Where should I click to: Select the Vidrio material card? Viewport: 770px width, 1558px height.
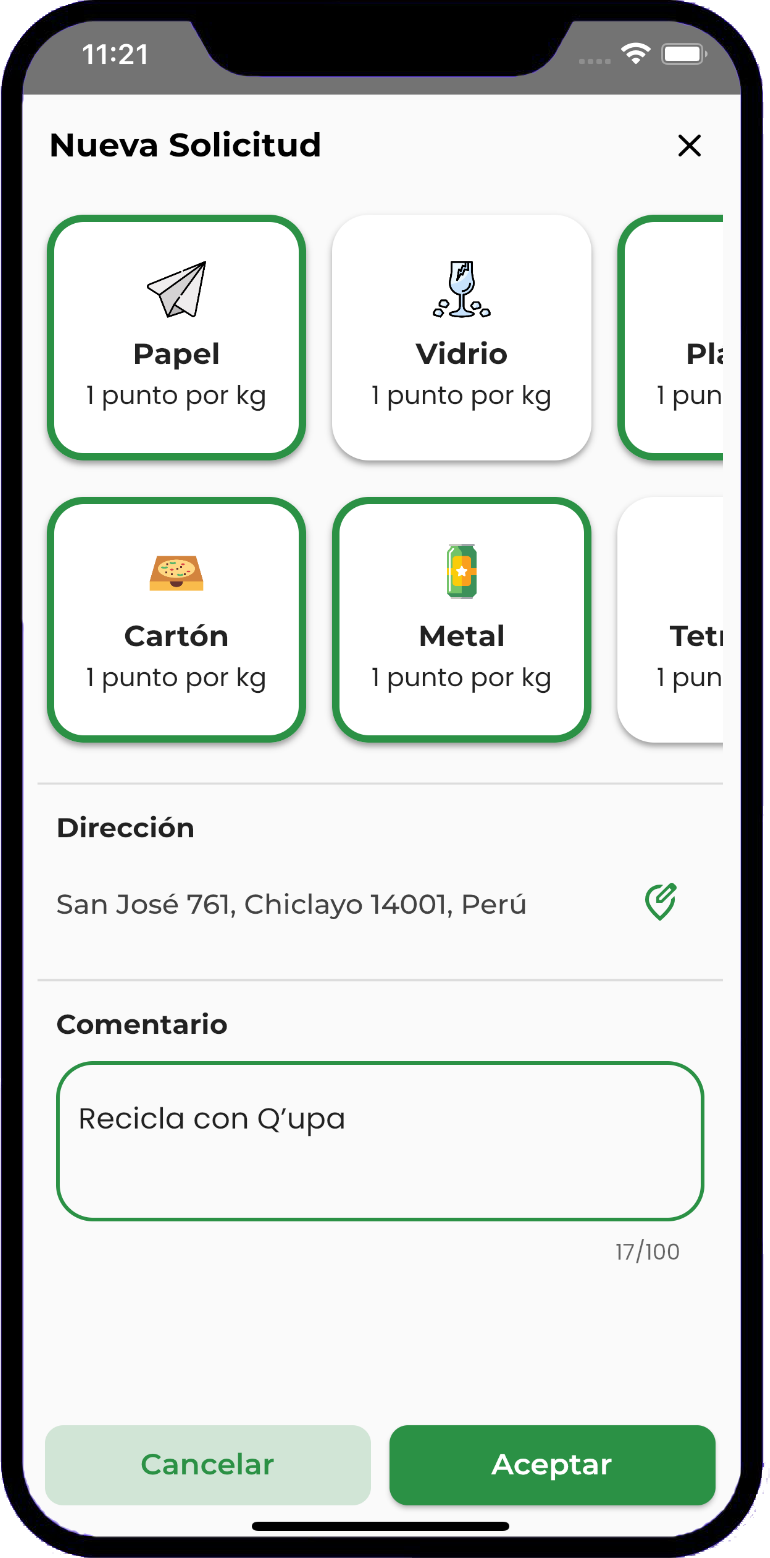tap(461, 338)
